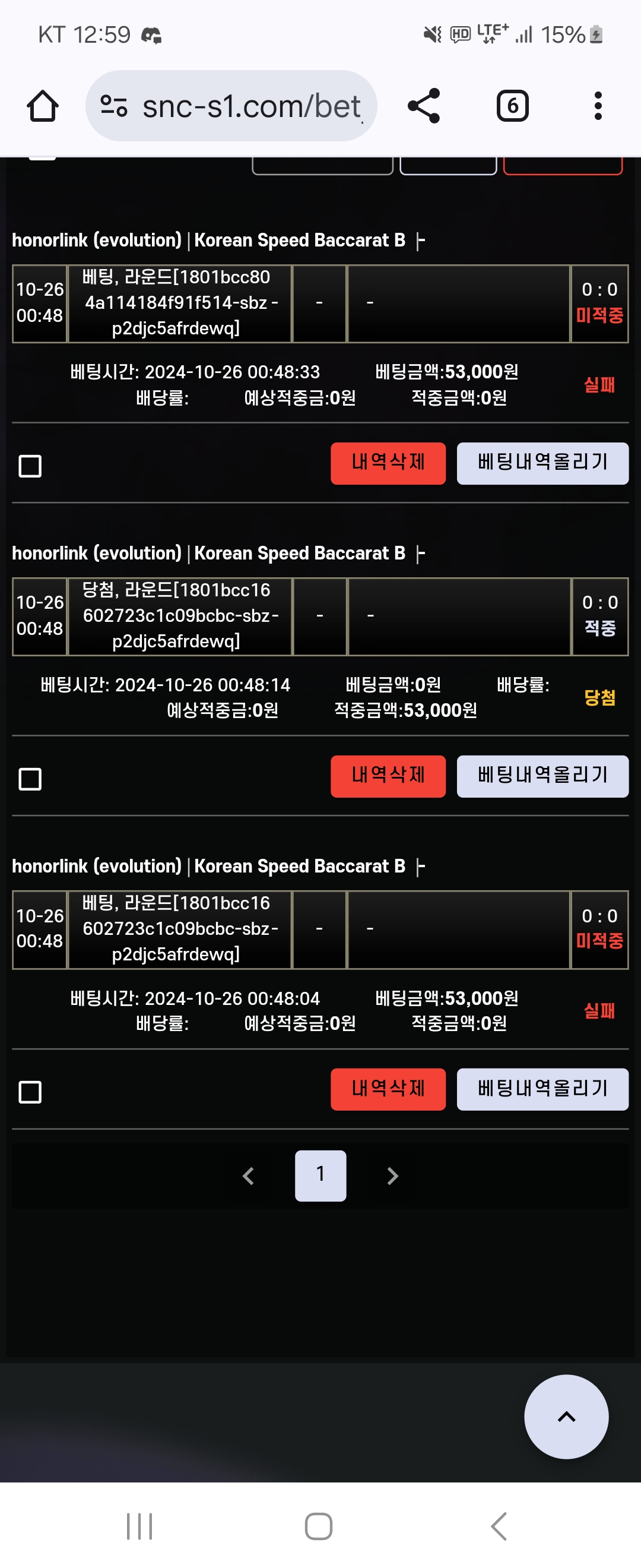Go to the browser home page
Screen dimensions: 641x1568
[x=43, y=106]
